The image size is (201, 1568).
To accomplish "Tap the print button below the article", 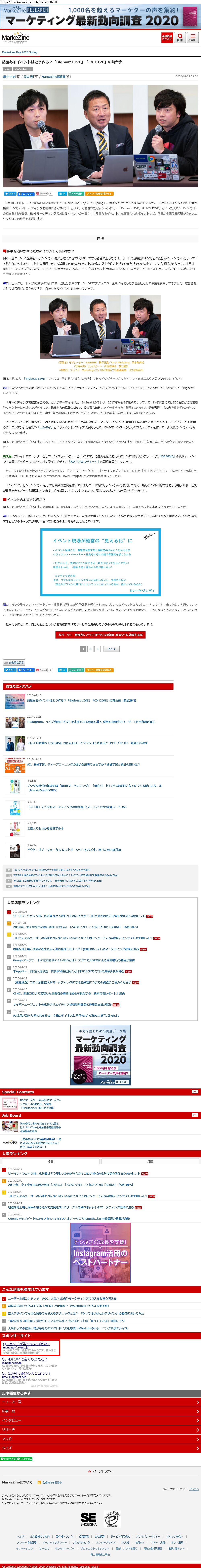I will pos(14,662).
